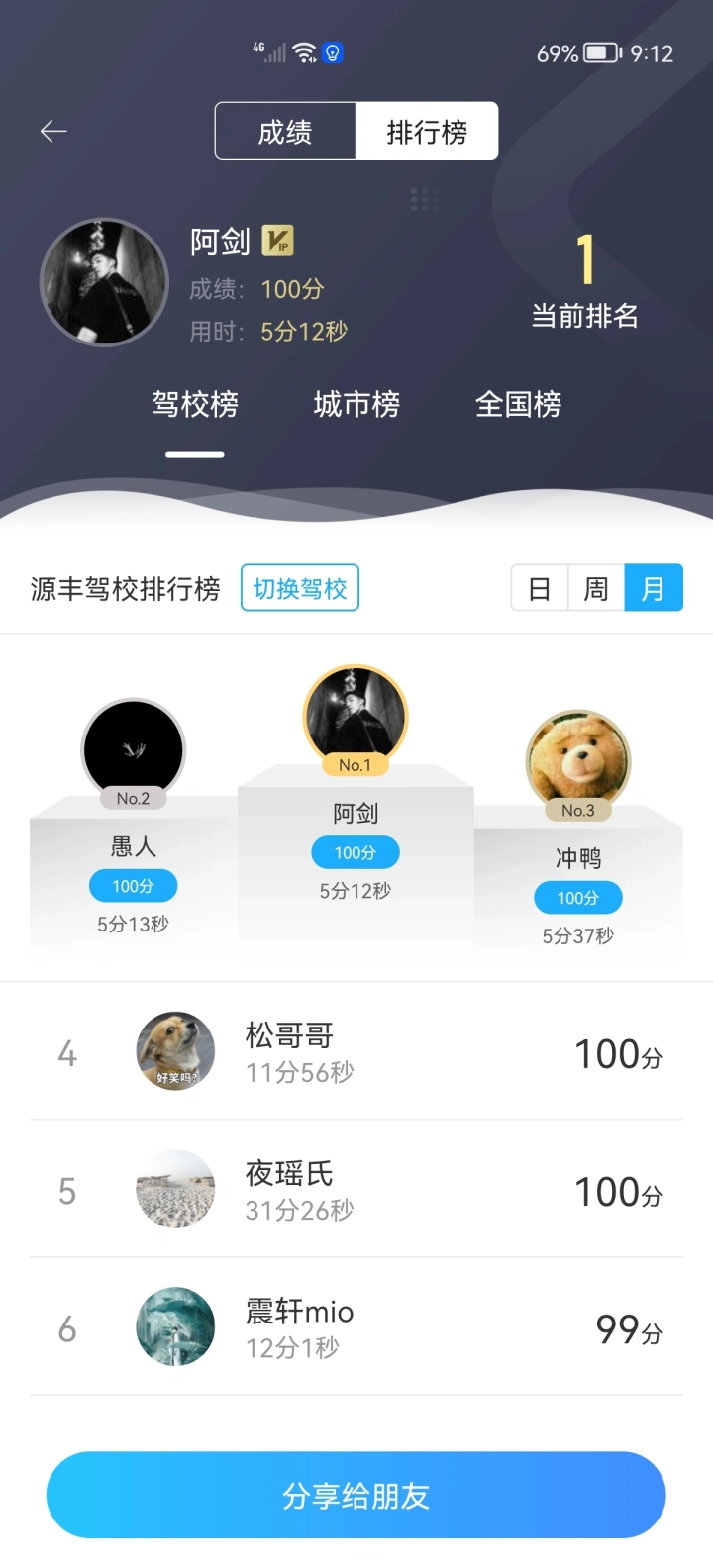Screen dimensions: 713x1568
Task: Open 夜瑶氏's ranking row
Action: (x=356, y=1190)
